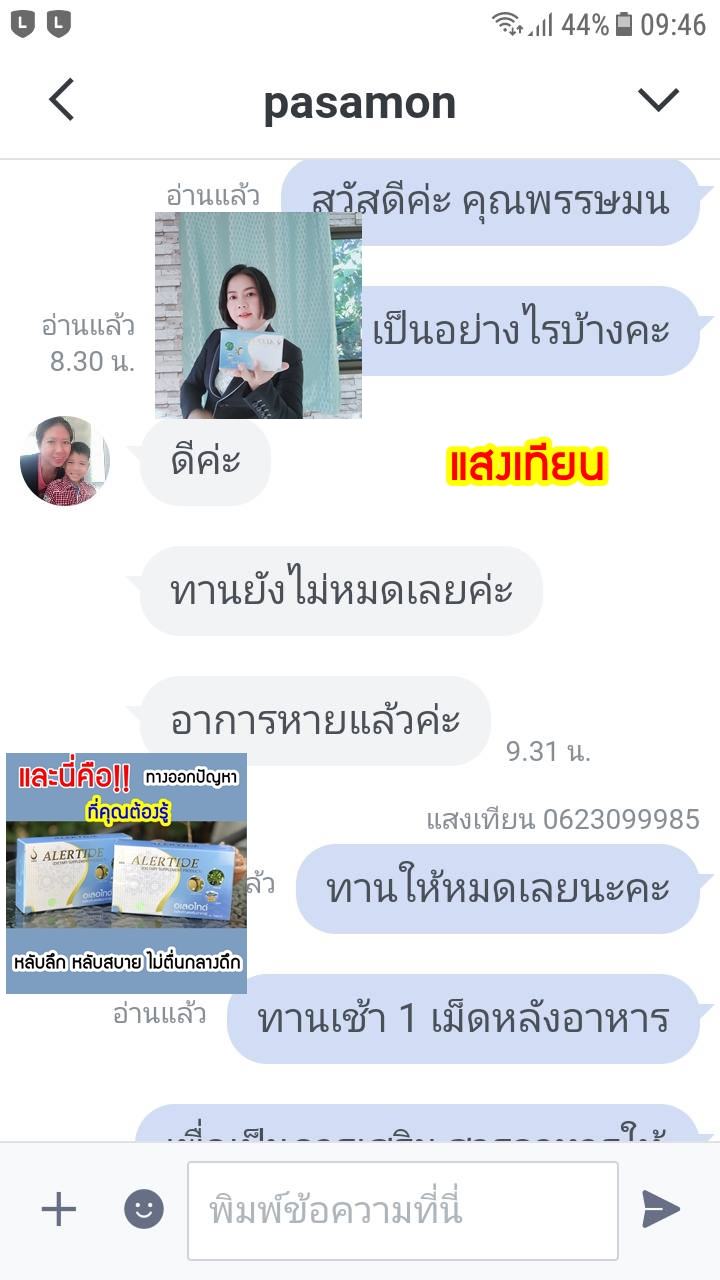Expand the chat options chevron
Viewport: 720px width, 1280px height.
coord(658,100)
